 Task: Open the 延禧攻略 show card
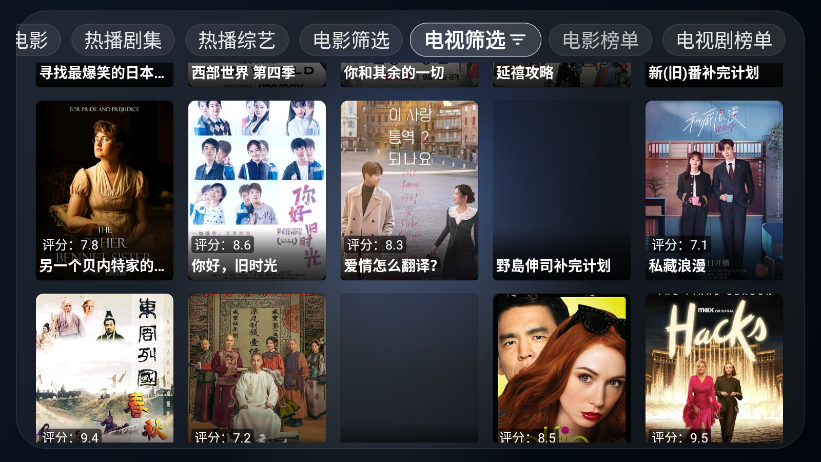point(561,73)
